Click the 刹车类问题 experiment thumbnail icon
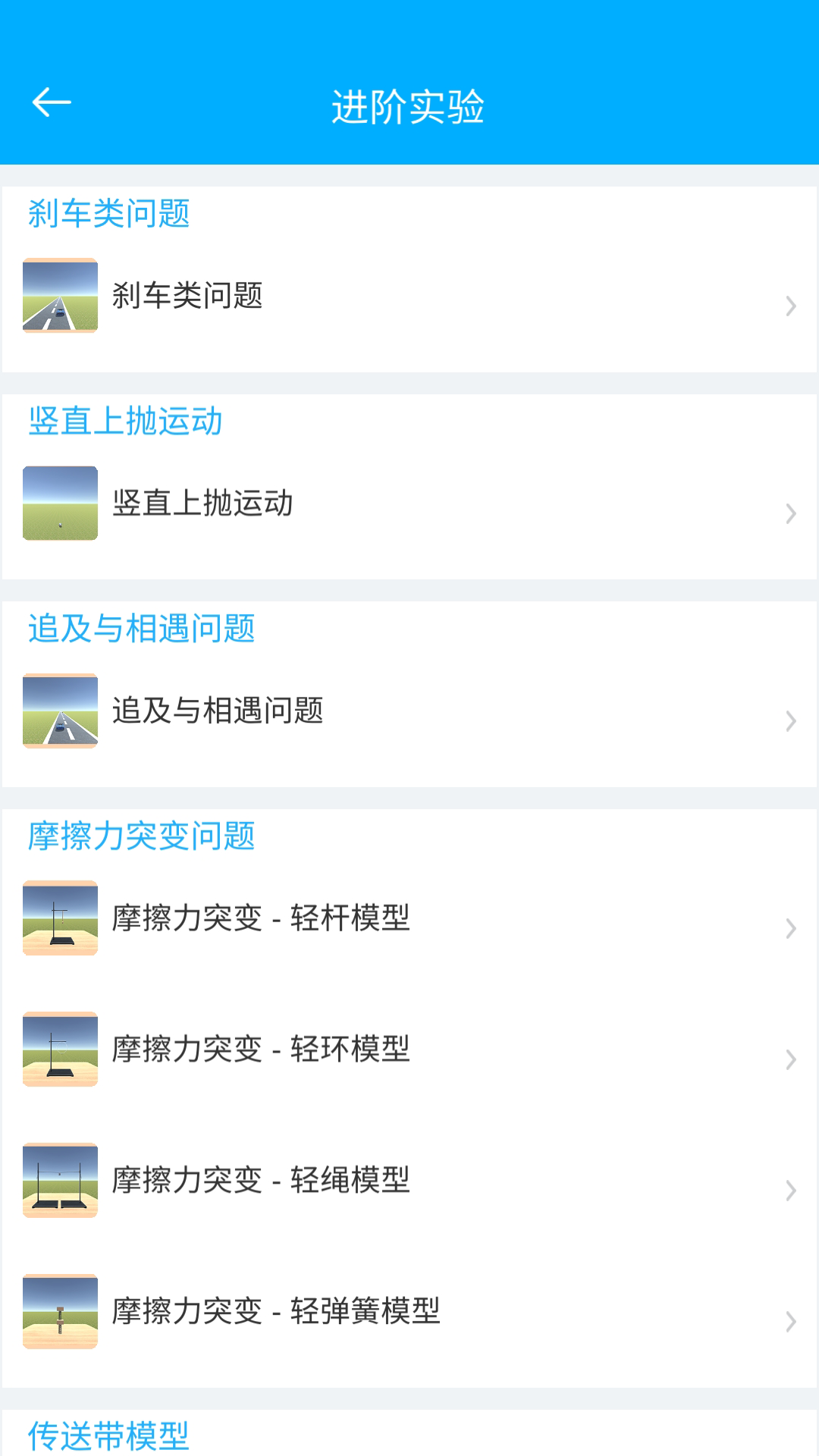 pyautogui.click(x=60, y=296)
